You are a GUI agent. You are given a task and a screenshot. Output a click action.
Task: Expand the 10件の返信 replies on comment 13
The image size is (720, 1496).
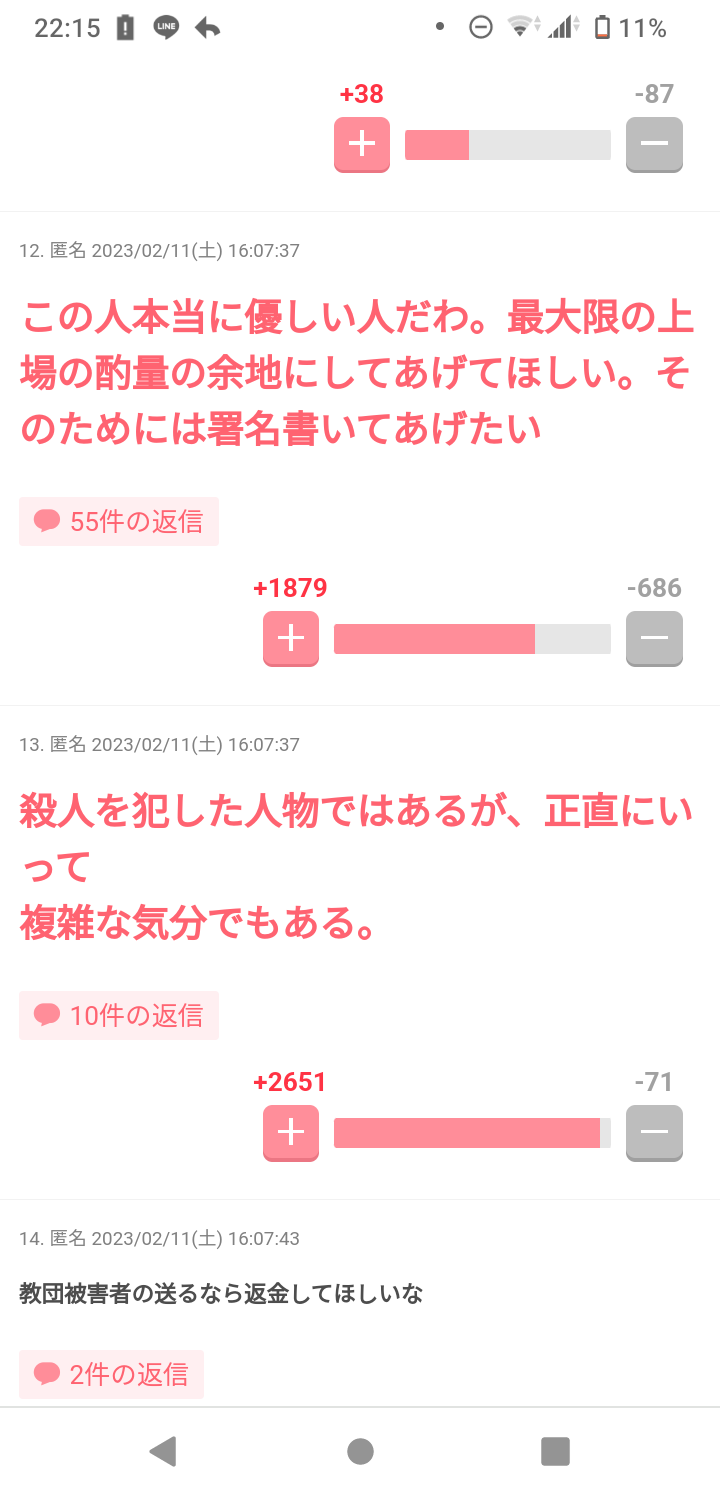point(119,1015)
